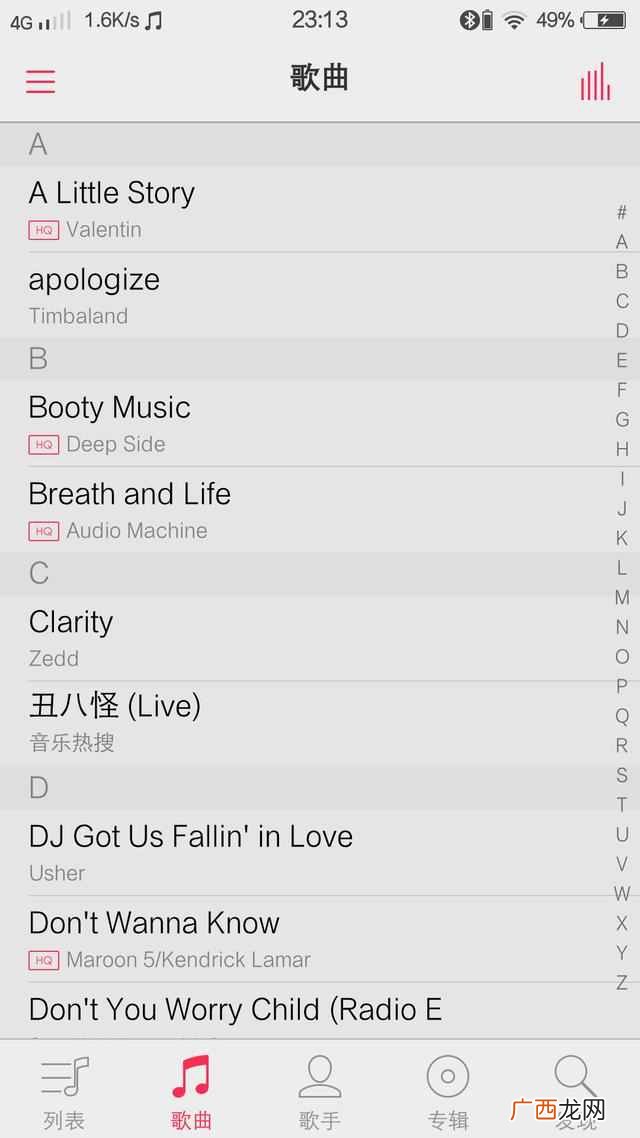Open the 专辑 albums tab
This screenshot has height=1138, width=640.
(x=448, y=1091)
